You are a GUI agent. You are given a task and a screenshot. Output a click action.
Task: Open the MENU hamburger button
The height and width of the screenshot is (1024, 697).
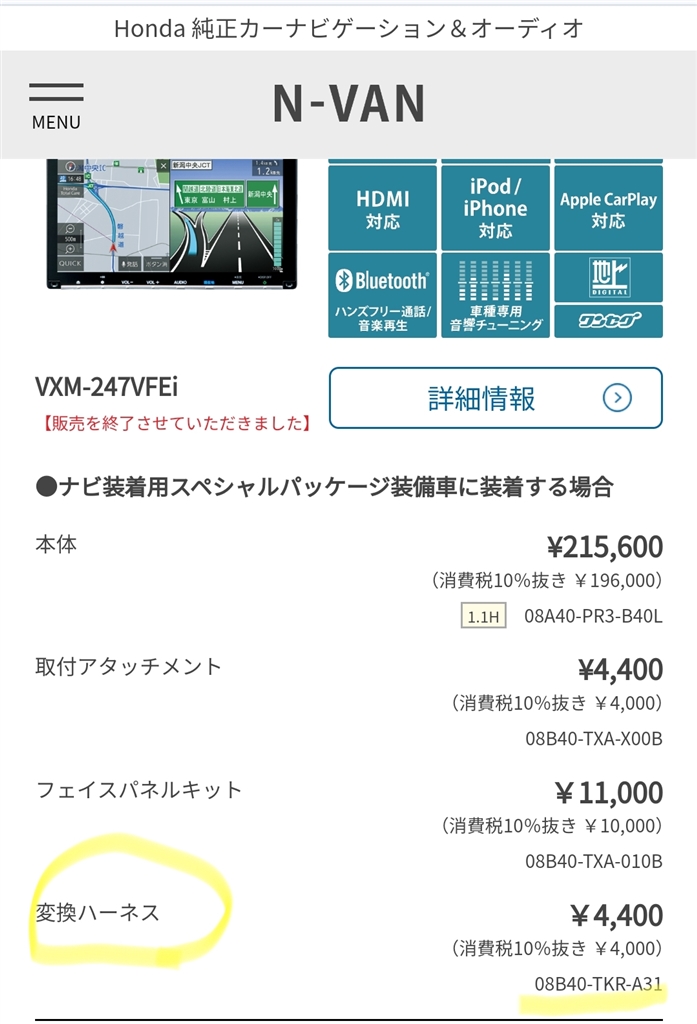point(56,105)
